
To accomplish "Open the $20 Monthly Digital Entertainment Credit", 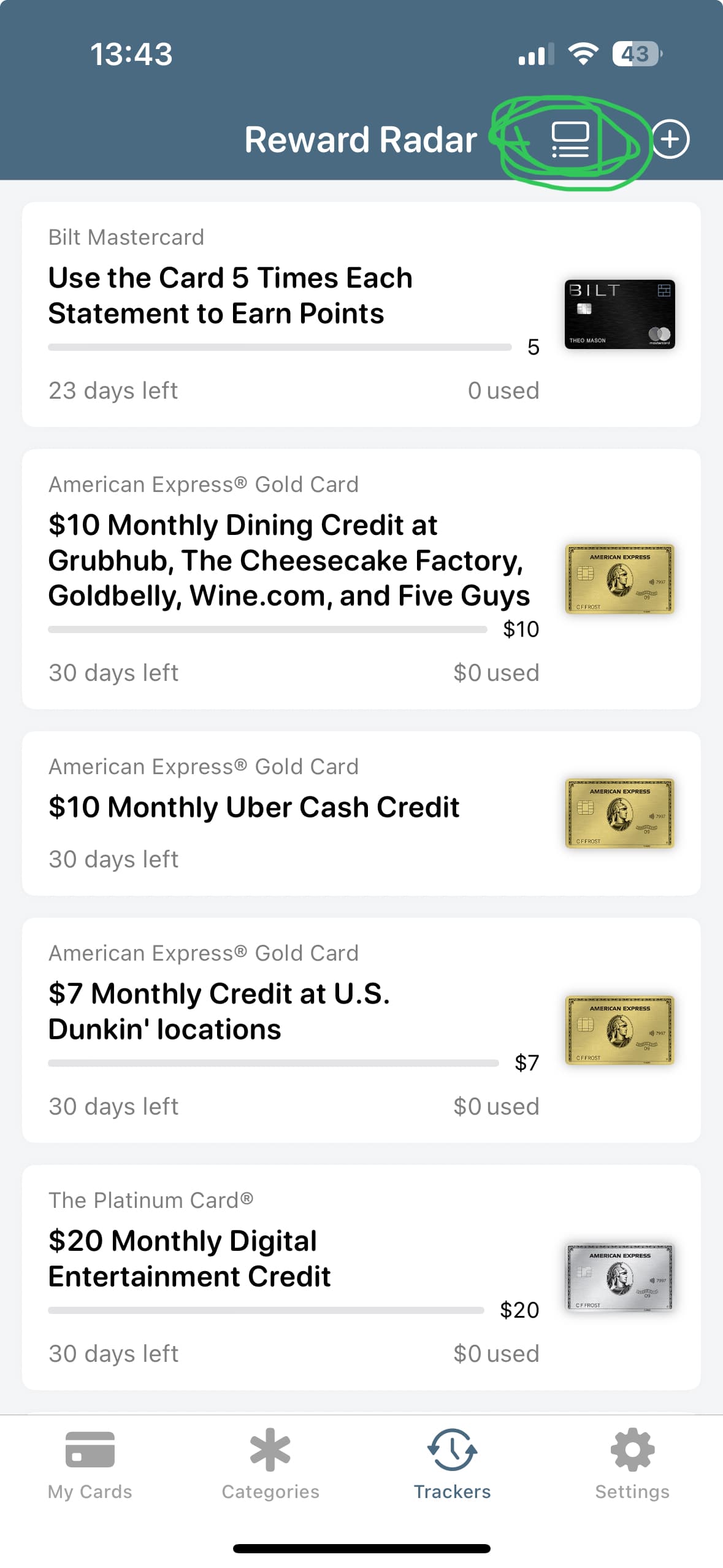I will [361, 1277].
